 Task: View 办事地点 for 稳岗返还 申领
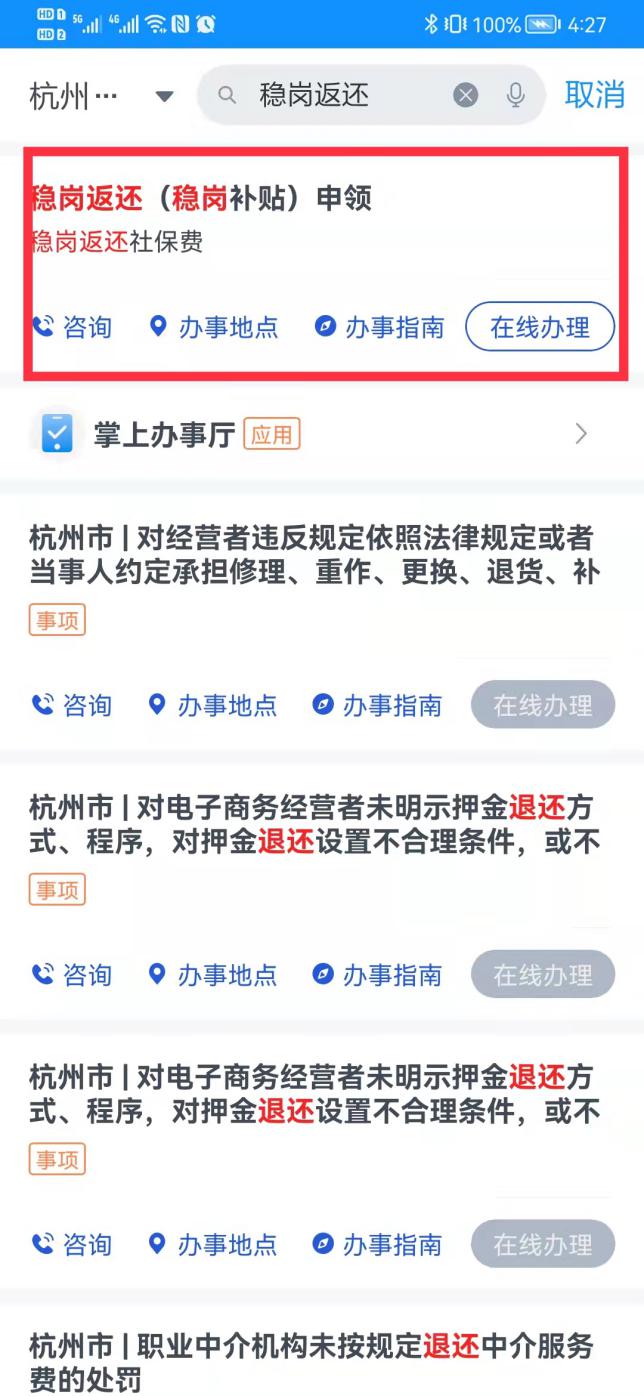pos(213,327)
